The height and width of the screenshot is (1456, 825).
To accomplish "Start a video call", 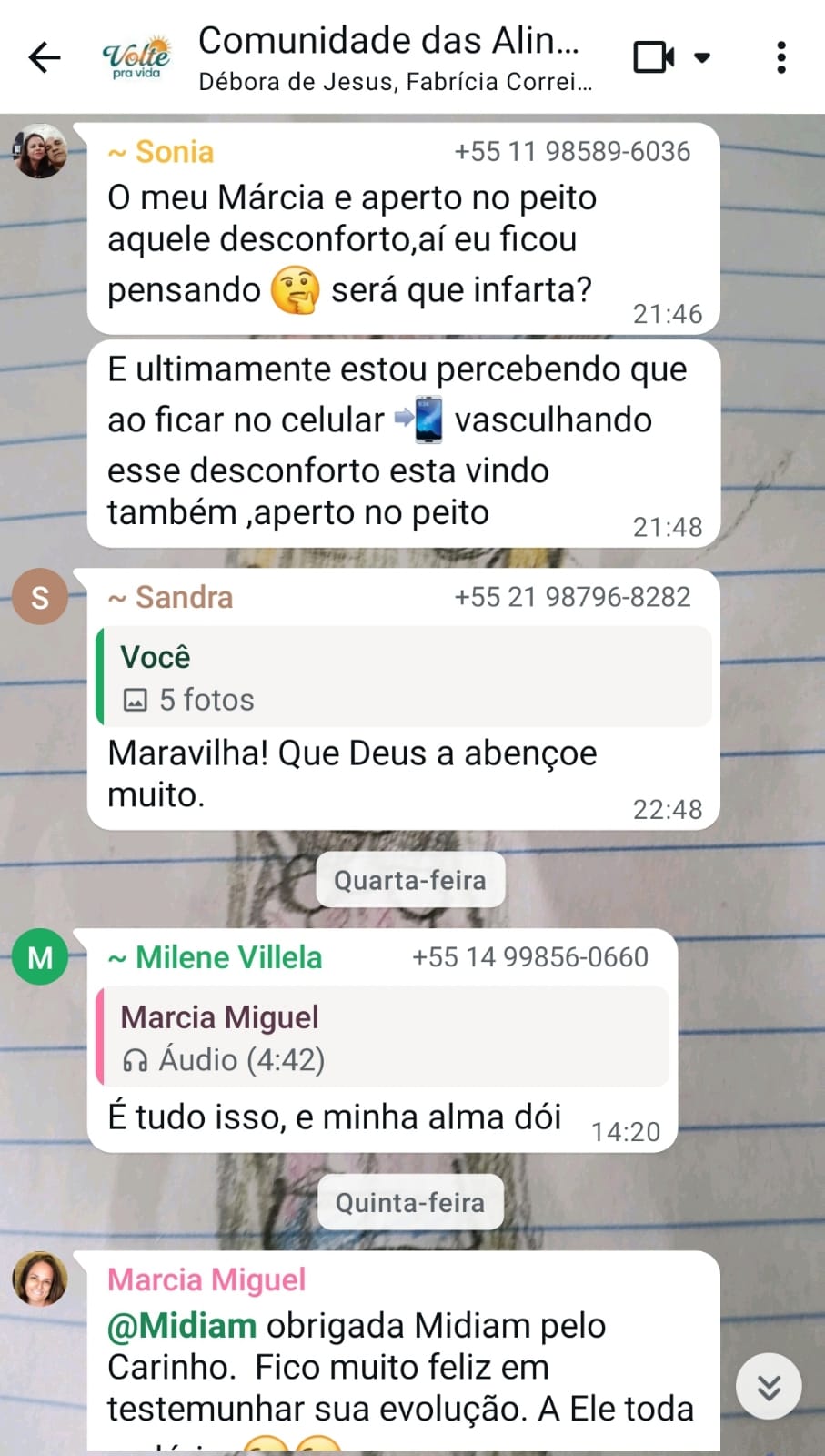I will (x=653, y=57).
